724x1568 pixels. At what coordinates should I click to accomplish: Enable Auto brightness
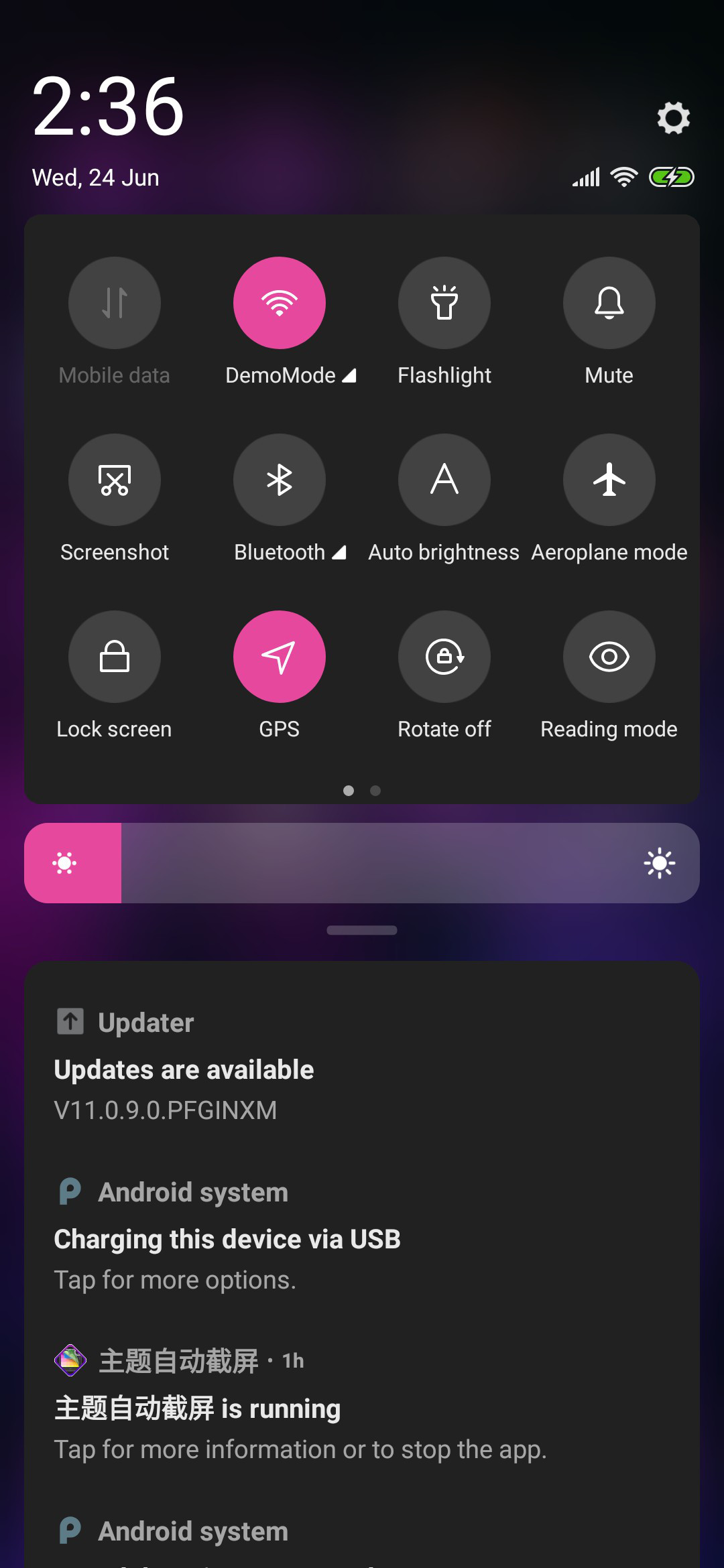coord(444,480)
